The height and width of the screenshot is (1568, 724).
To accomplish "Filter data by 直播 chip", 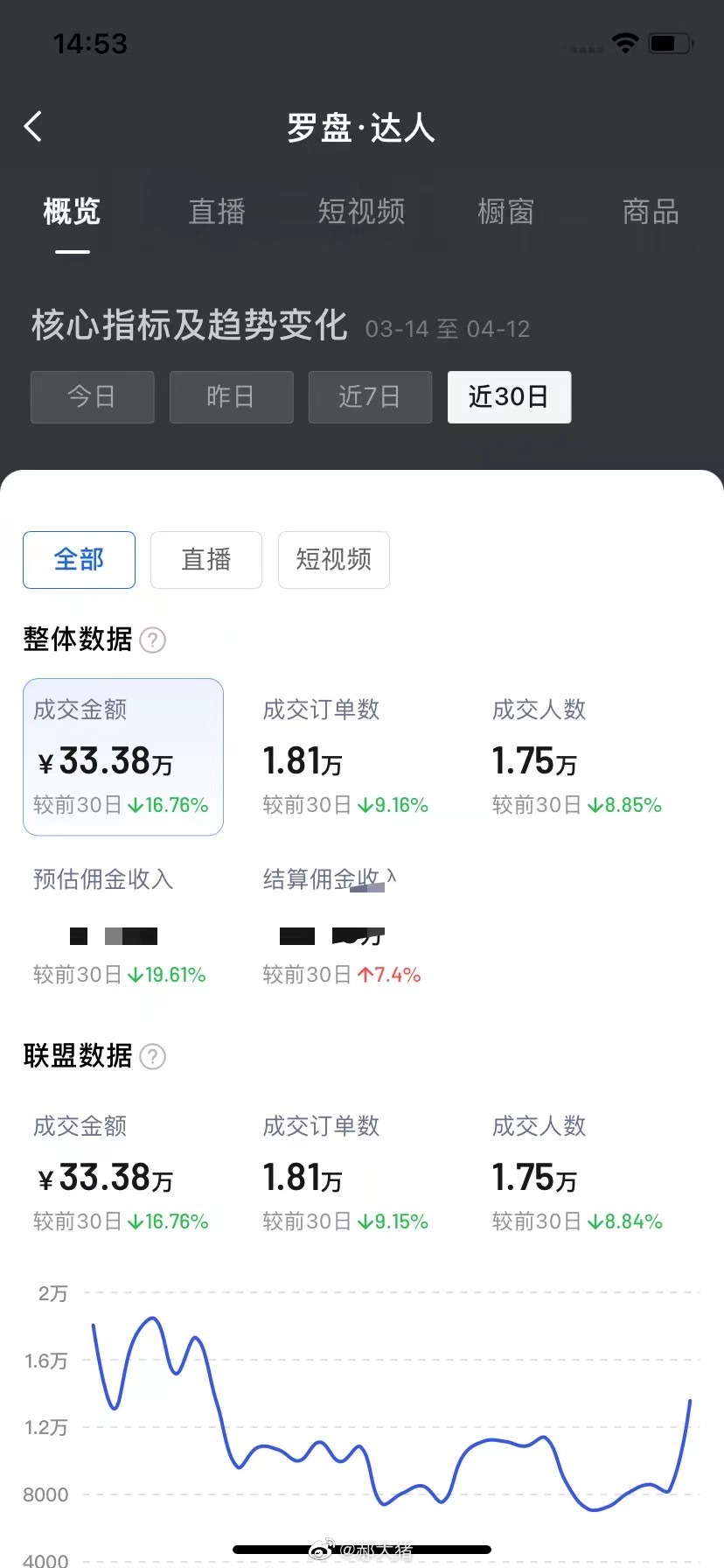I will (x=206, y=560).
